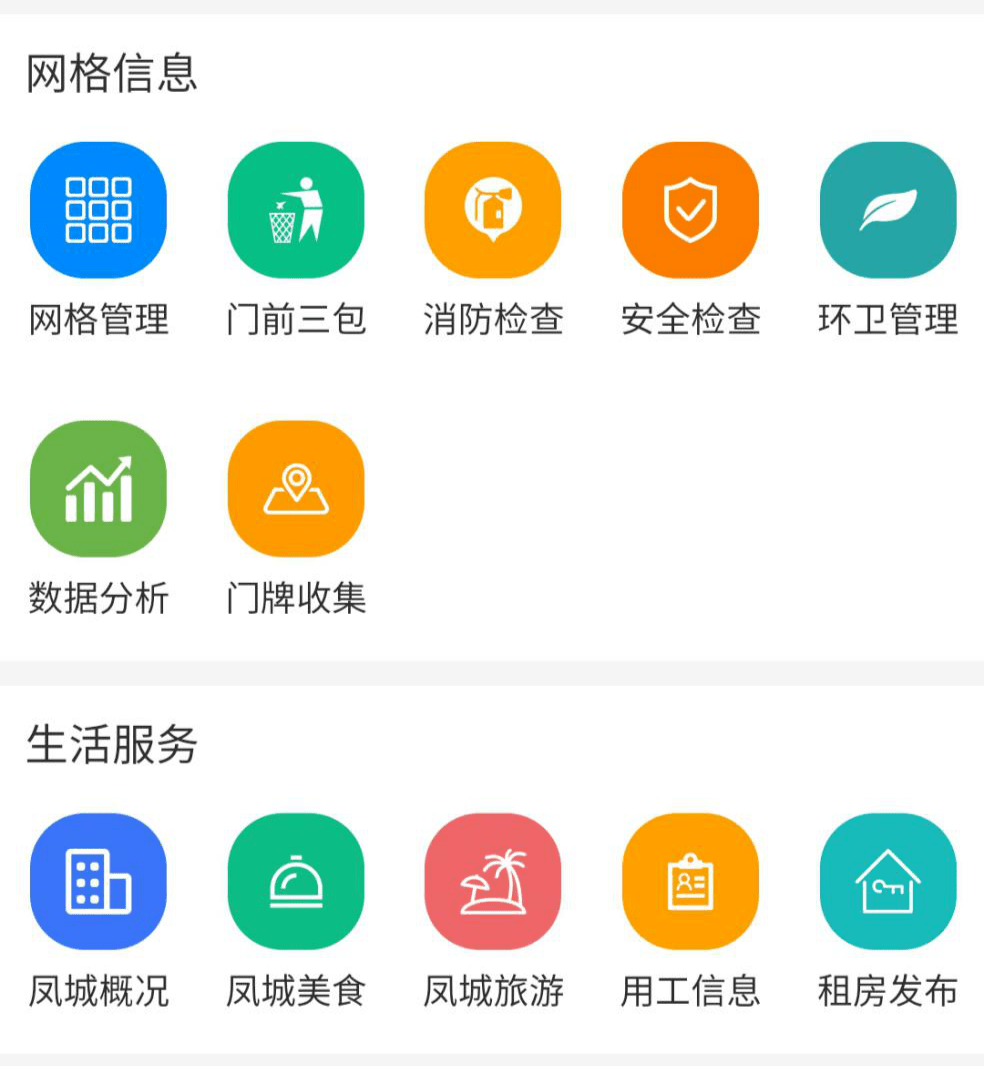Open 租房发布 rental posting
This screenshot has width=984, height=1066.
888,881
